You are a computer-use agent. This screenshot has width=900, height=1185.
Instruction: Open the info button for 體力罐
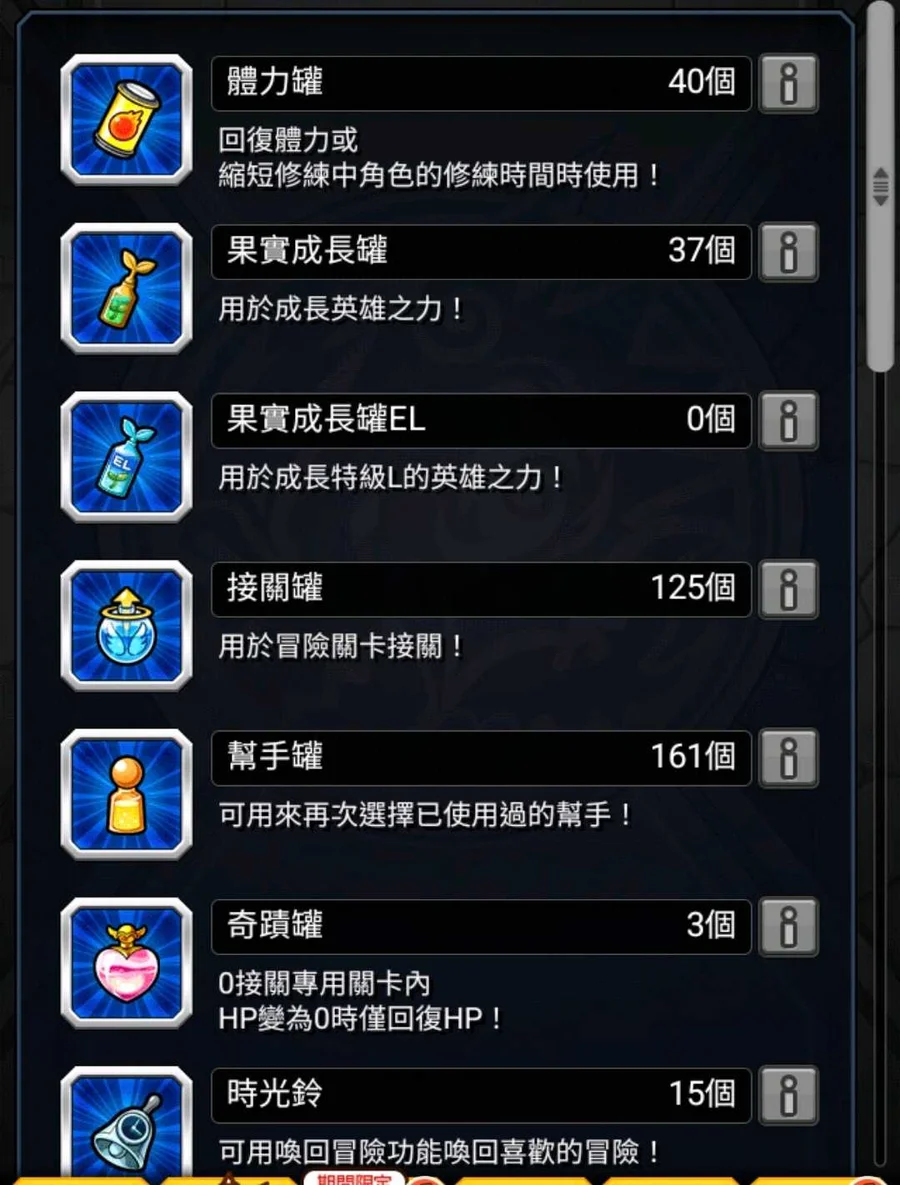(x=789, y=83)
